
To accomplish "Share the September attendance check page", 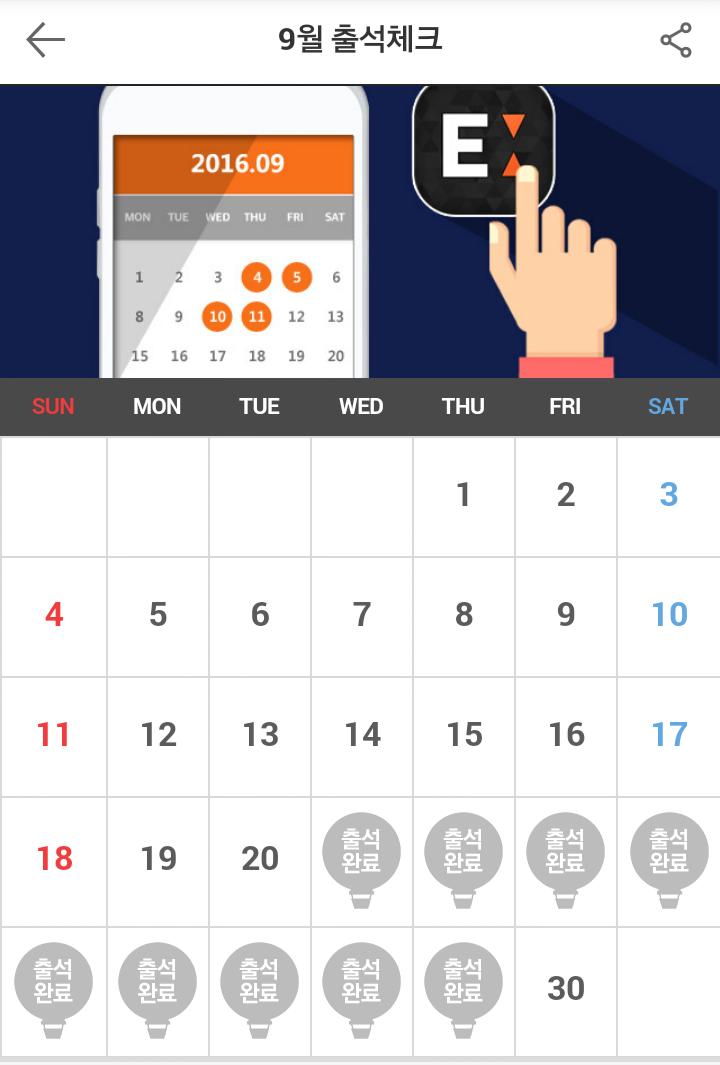I will point(676,39).
